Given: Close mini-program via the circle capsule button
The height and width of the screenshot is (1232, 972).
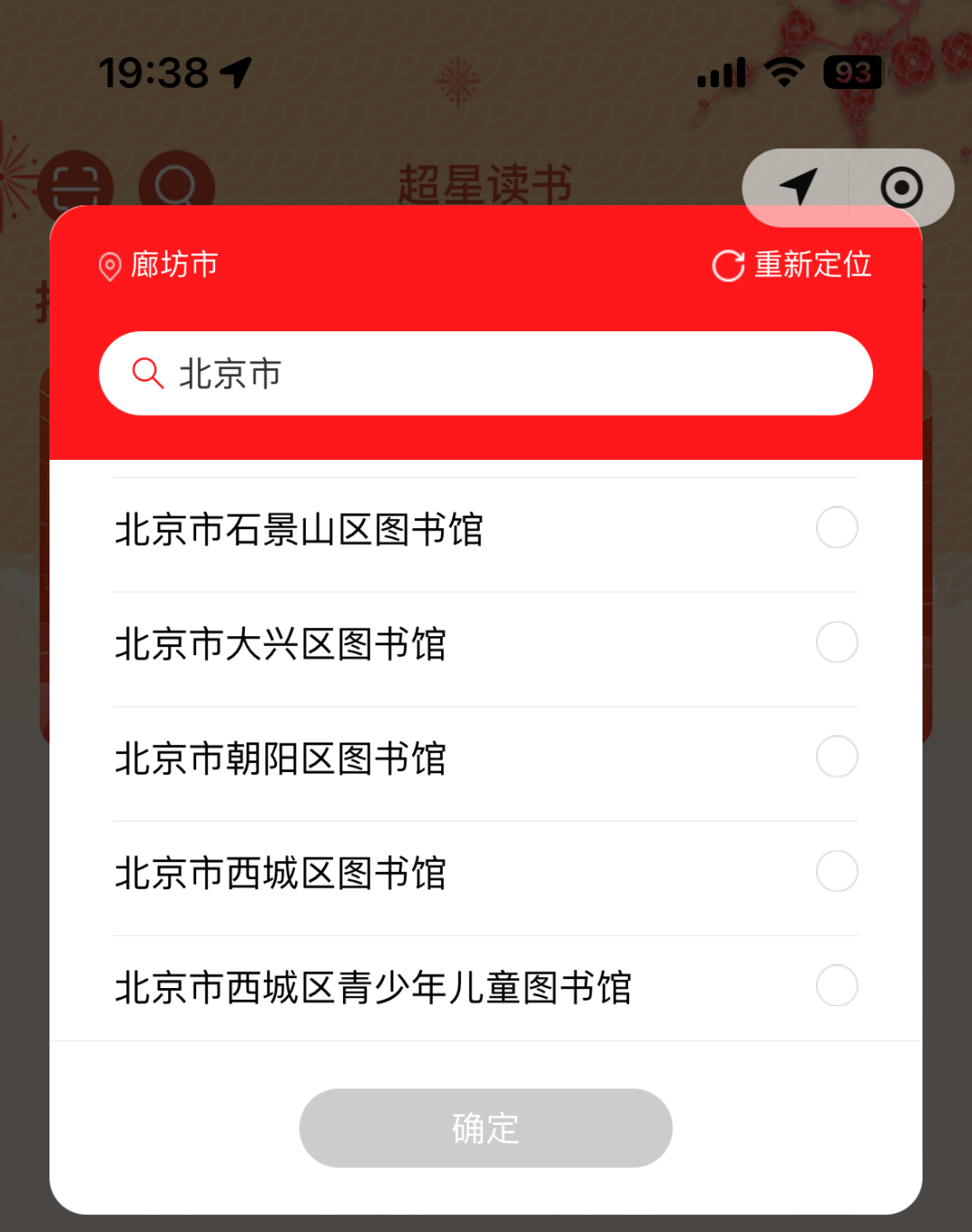Looking at the screenshot, I should [901, 187].
